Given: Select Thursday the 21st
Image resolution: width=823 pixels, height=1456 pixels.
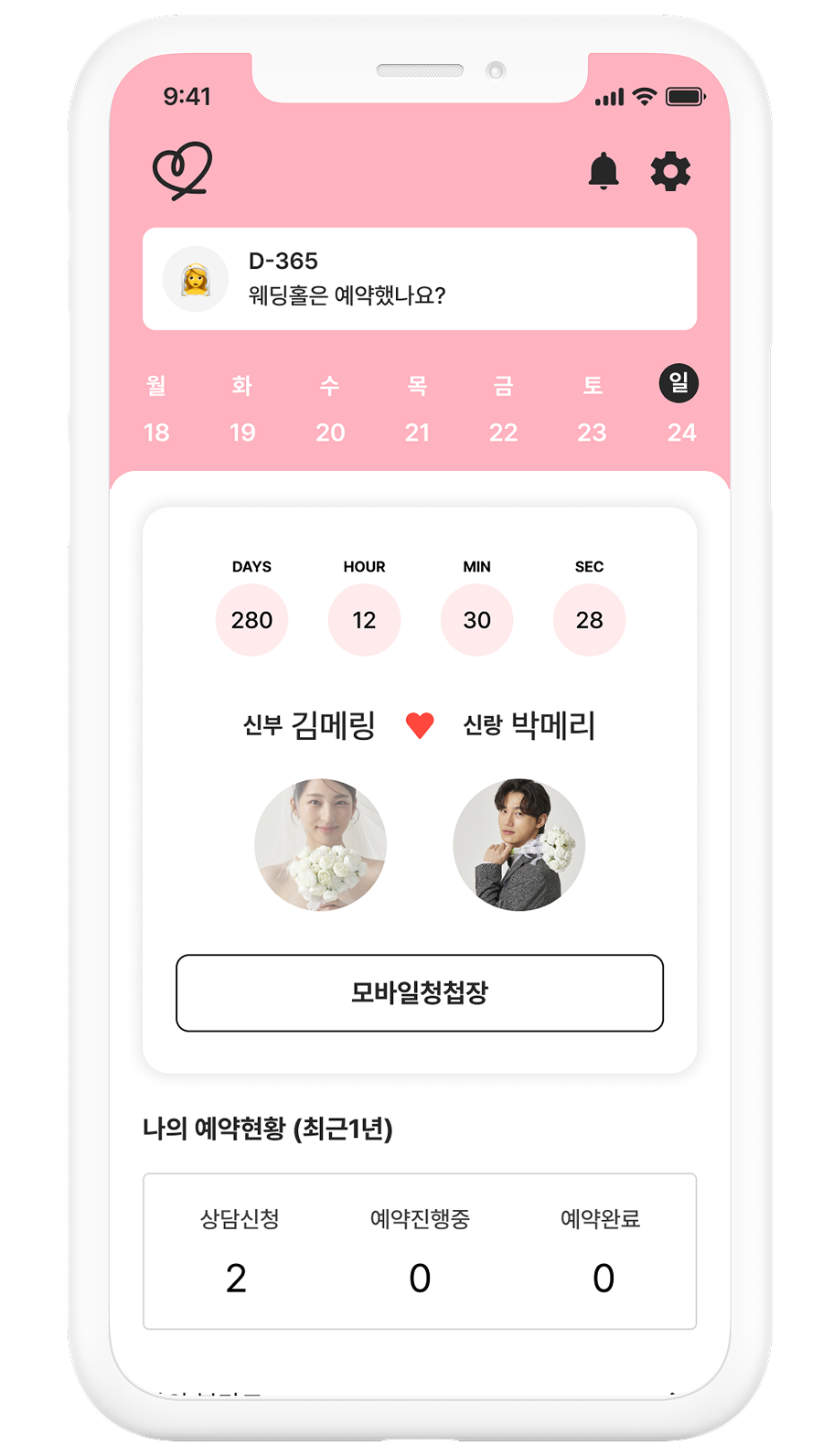Looking at the screenshot, I should [417, 409].
